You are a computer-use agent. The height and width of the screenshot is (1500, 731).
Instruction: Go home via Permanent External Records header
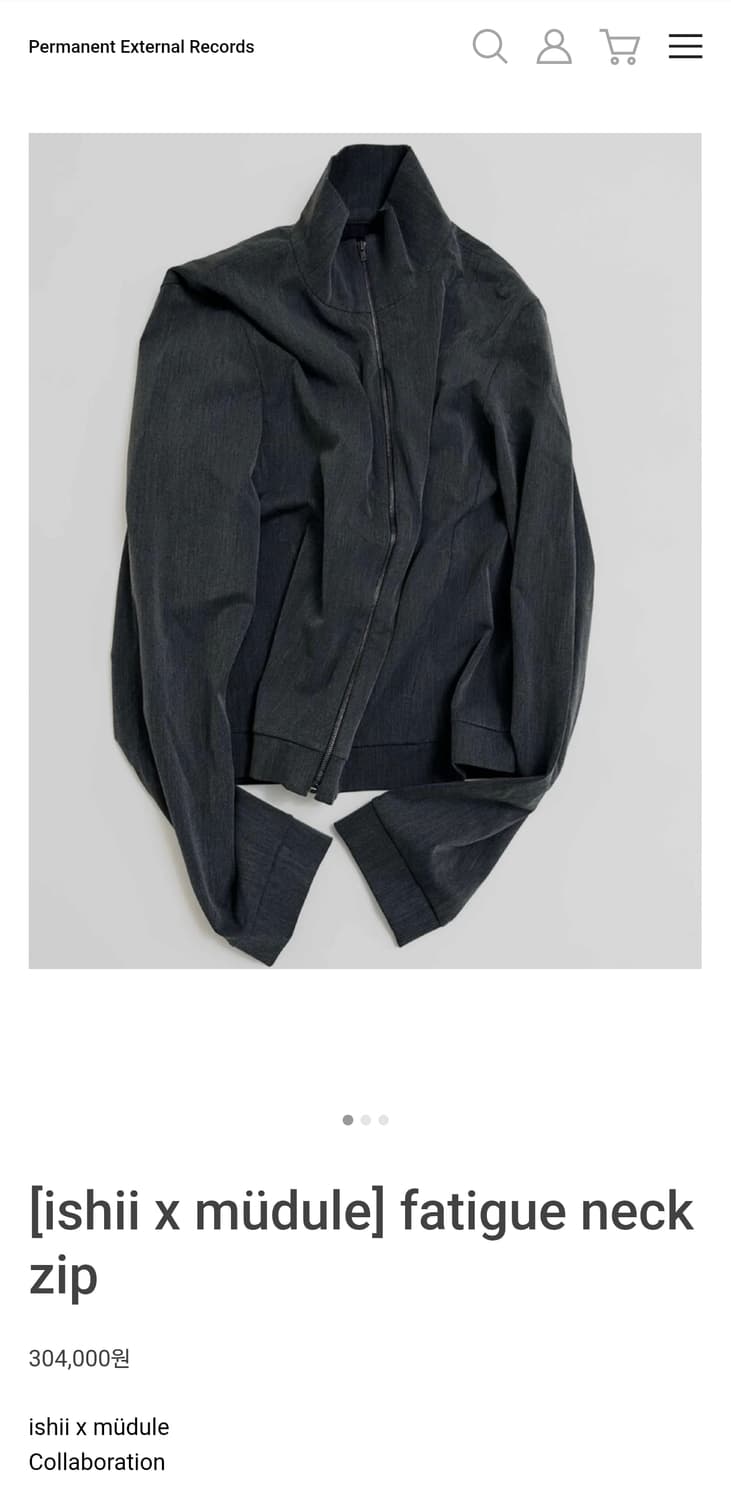[142, 46]
